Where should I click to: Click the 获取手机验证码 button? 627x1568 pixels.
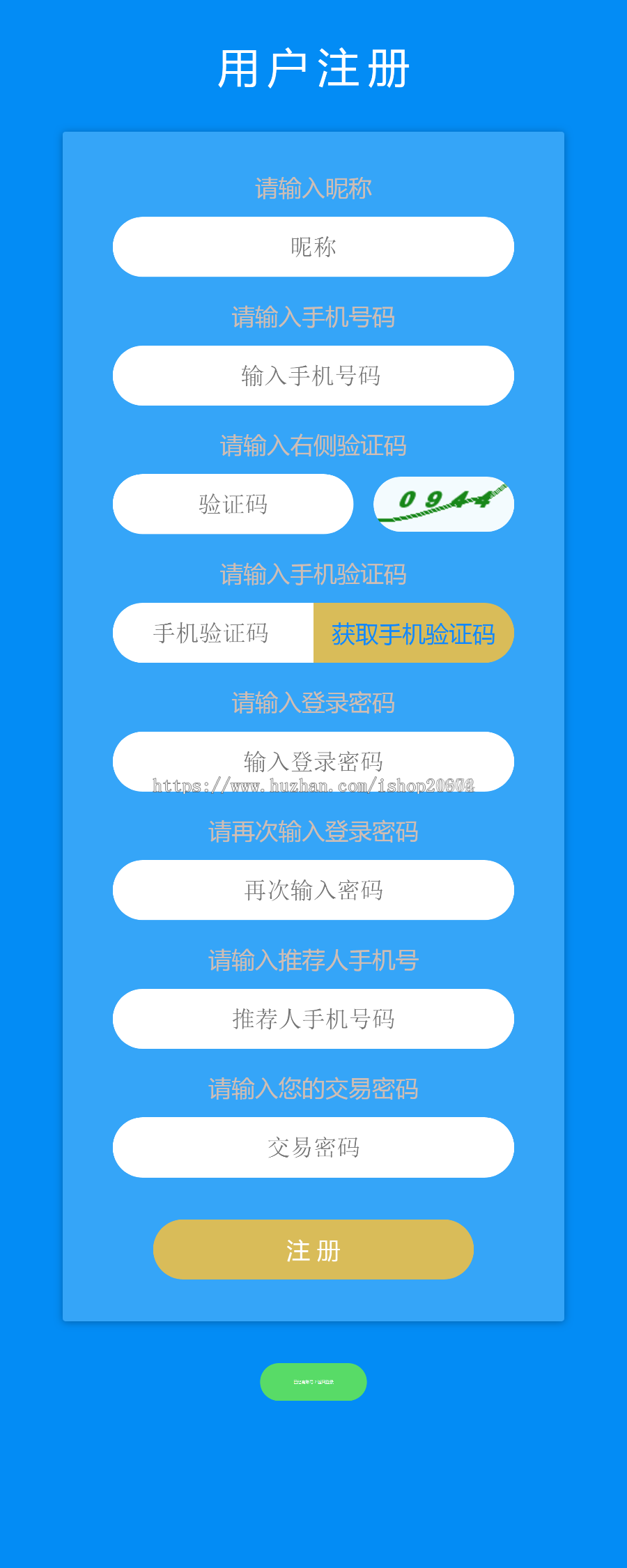coord(414,633)
